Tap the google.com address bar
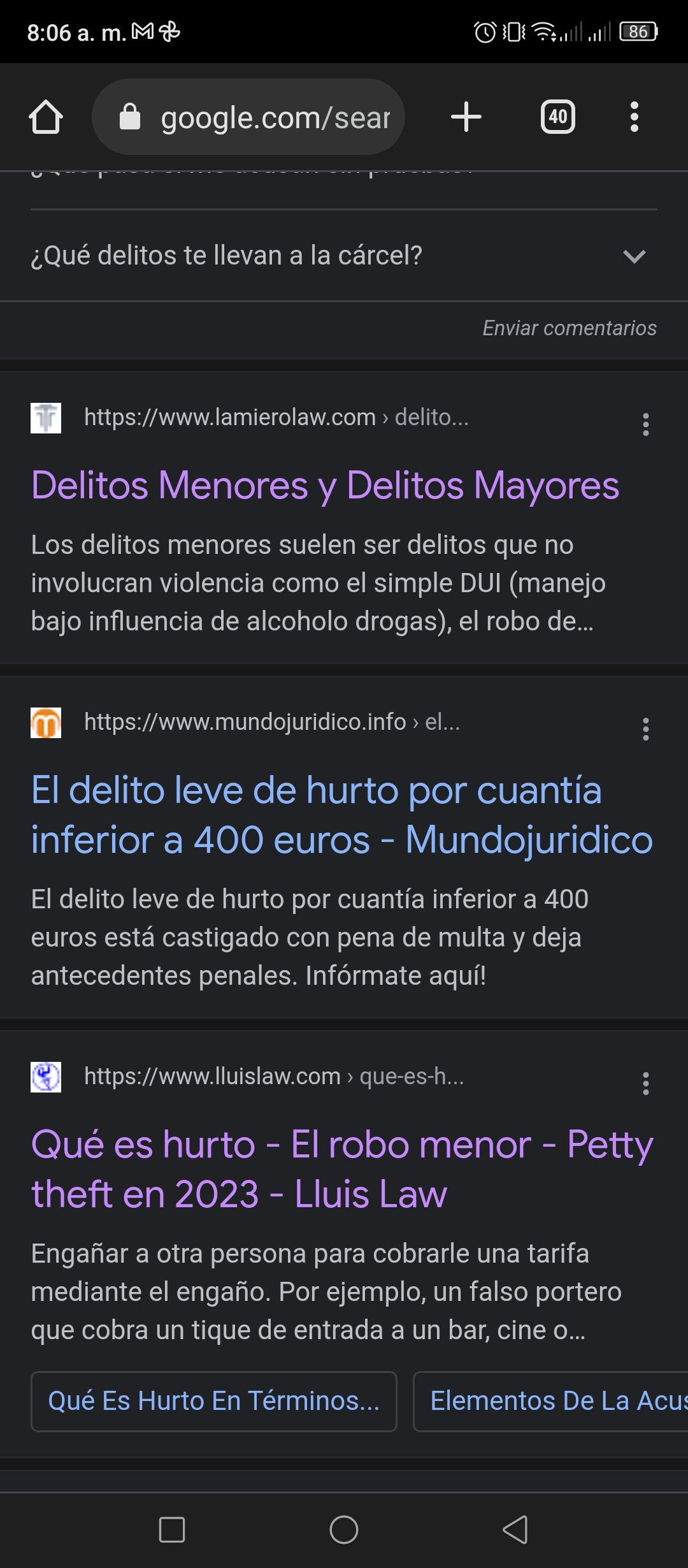 point(248,117)
